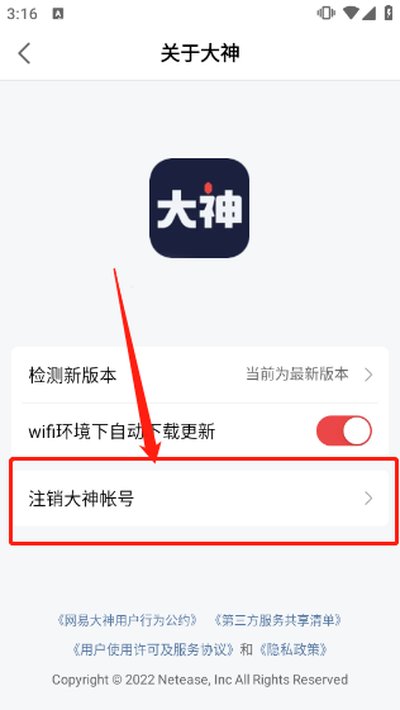Screen dimensions: 400x710
Task: Open 注销大神帐号 row
Action: point(200,499)
